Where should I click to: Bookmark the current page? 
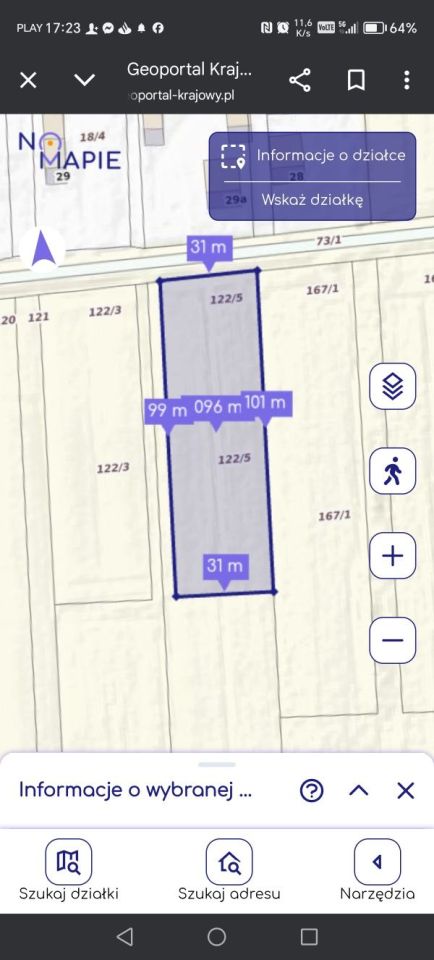coord(356,80)
